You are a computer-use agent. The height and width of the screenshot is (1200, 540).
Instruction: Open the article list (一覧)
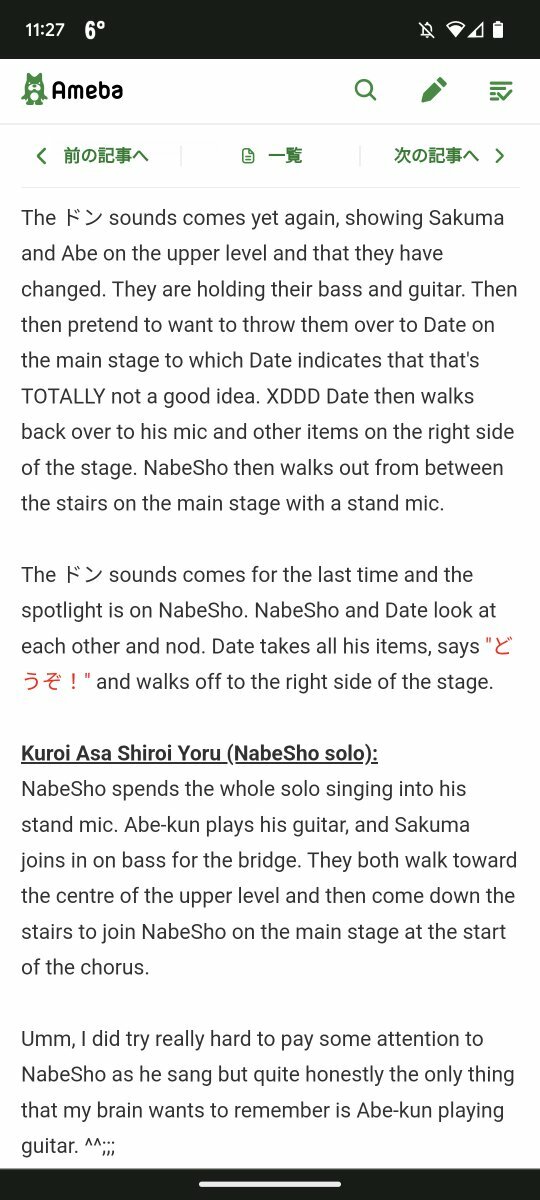272,155
